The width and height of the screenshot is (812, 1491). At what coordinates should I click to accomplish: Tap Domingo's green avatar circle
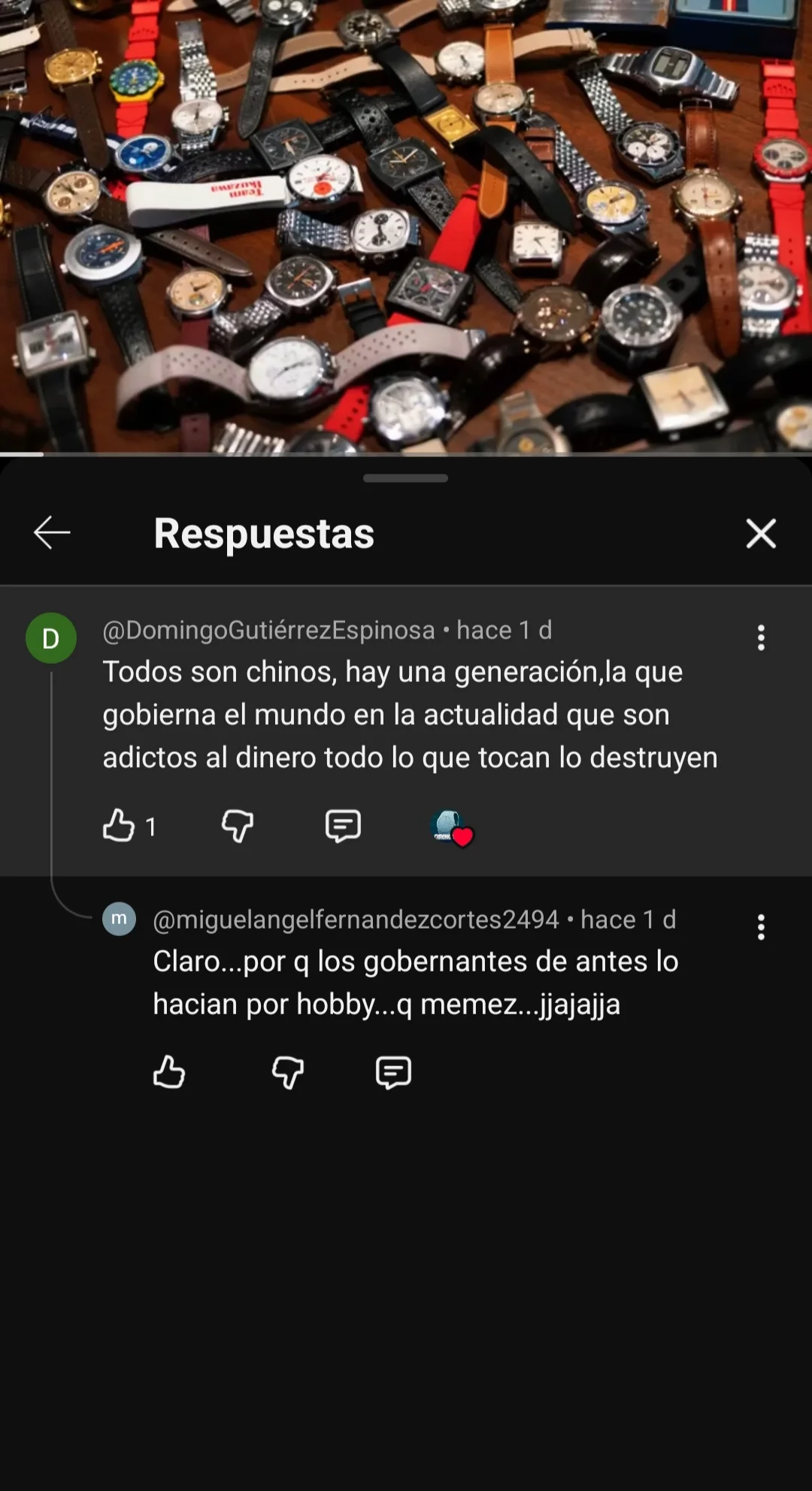[51, 638]
